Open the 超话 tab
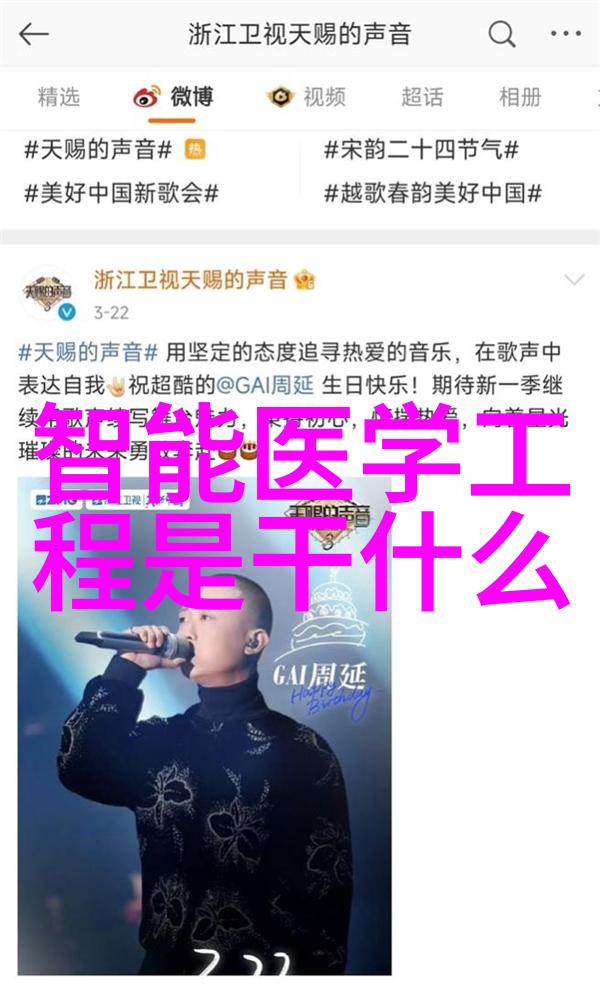This screenshot has height=989, width=600. tap(422, 97)
